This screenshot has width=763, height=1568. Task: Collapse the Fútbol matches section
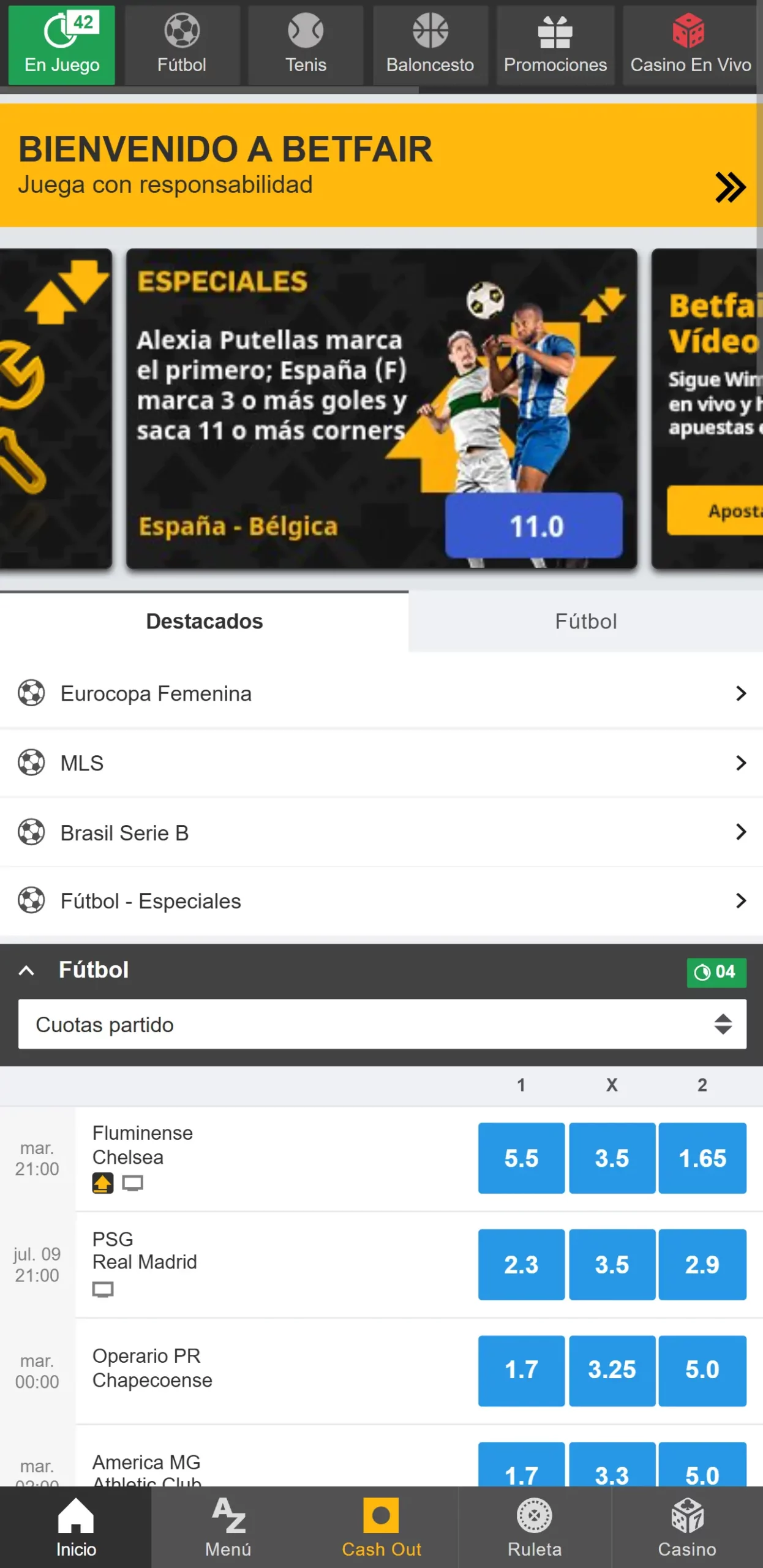tap(27, 970)
